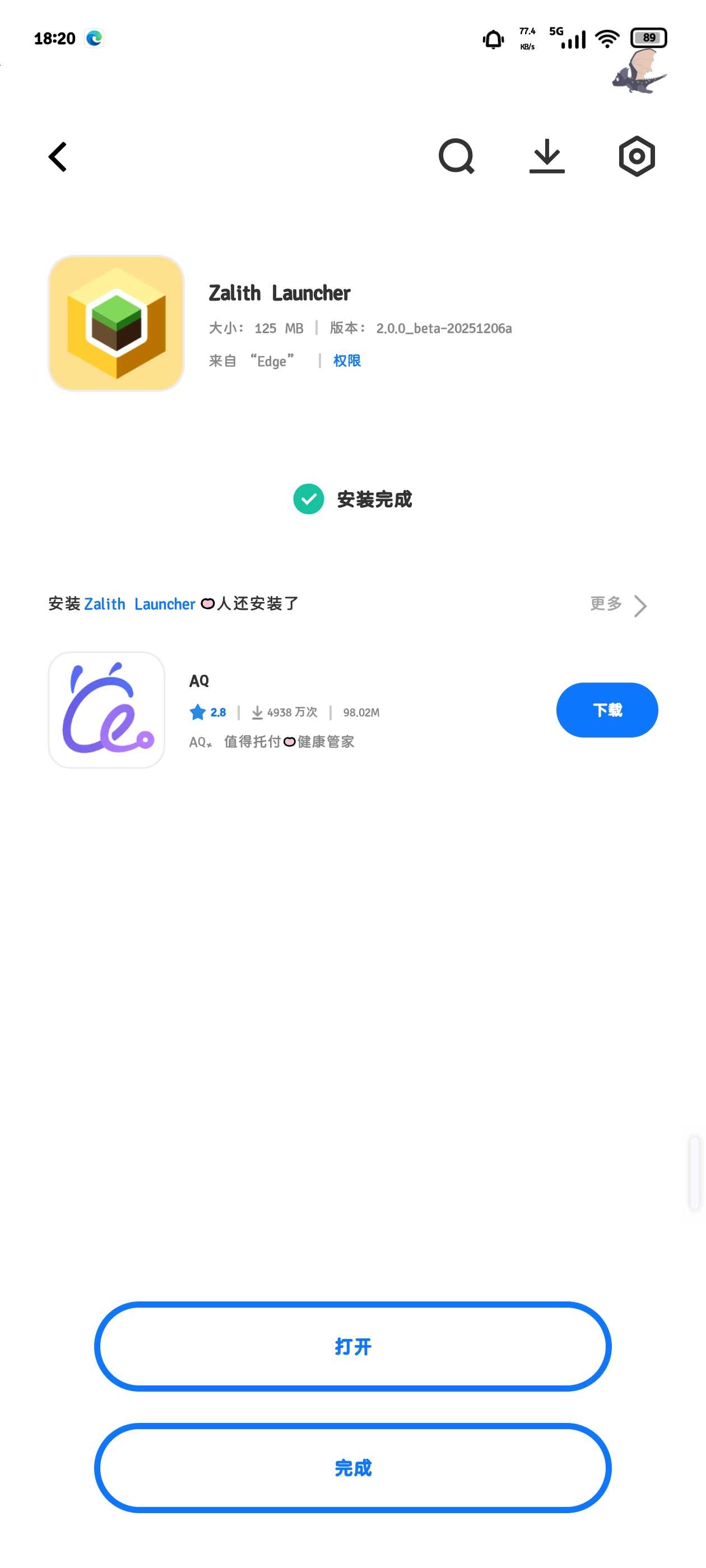Open the search icon
This screenshot has height=1568, width=706.
pyautogui.click(x=456, y=156)
